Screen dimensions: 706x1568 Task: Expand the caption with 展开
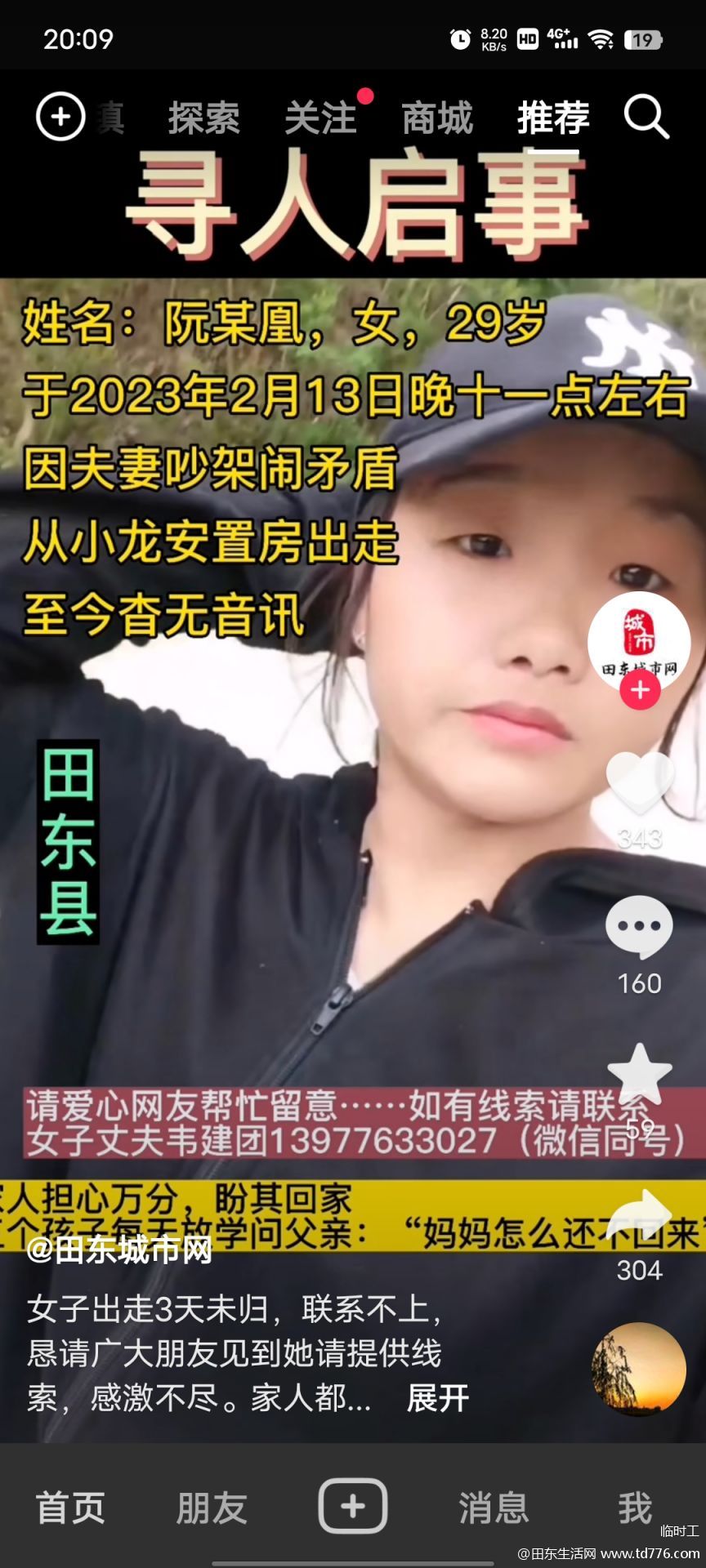(x=438, y=1398)
